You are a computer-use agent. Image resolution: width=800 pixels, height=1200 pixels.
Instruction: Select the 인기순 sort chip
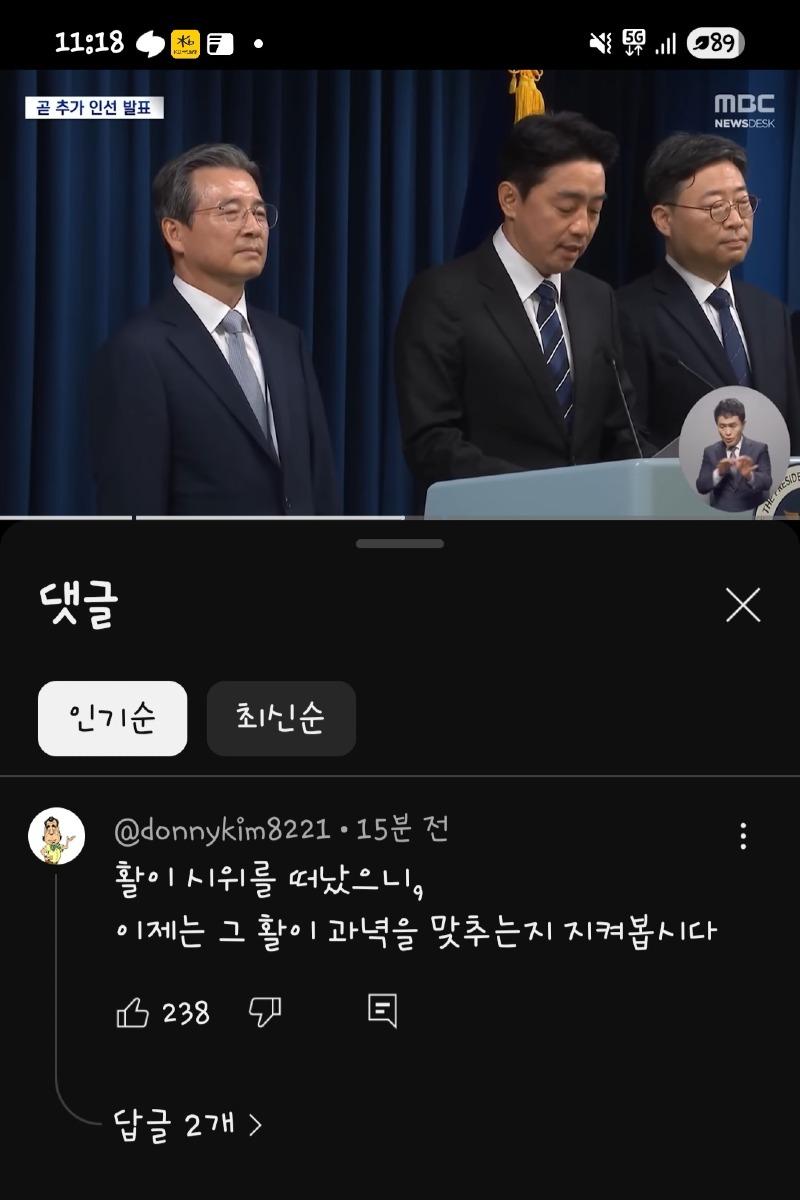pyautogui.click(x=112, y=718)
